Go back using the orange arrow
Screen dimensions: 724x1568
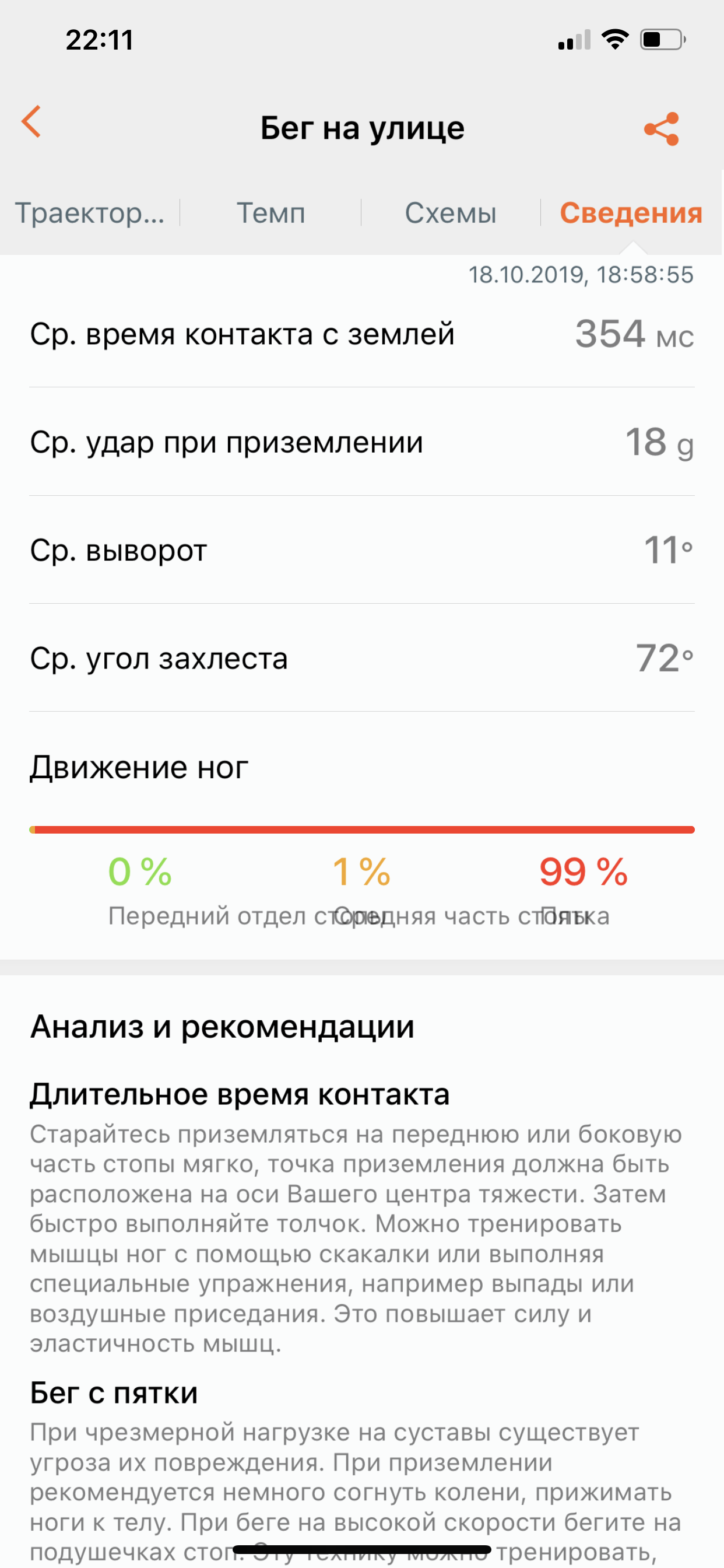31,122
